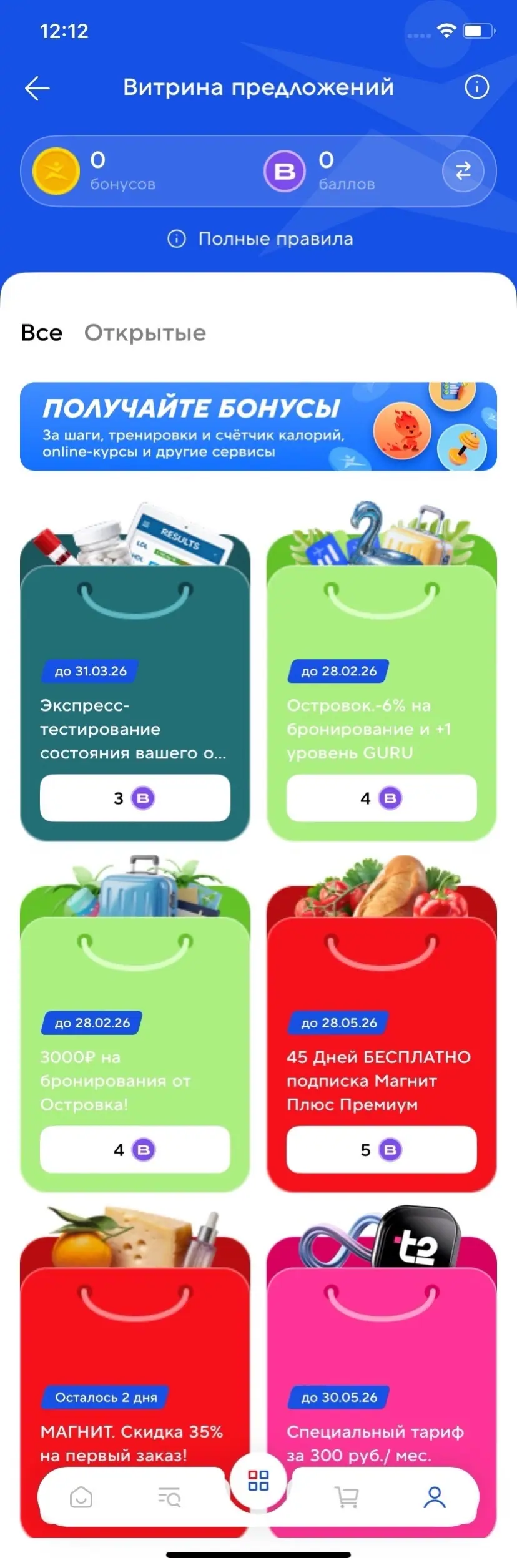This screenshot has height=1568, width=517.
Task: Open the 3000₽ на бронирования offer
Action: (x=135, y=1049)
